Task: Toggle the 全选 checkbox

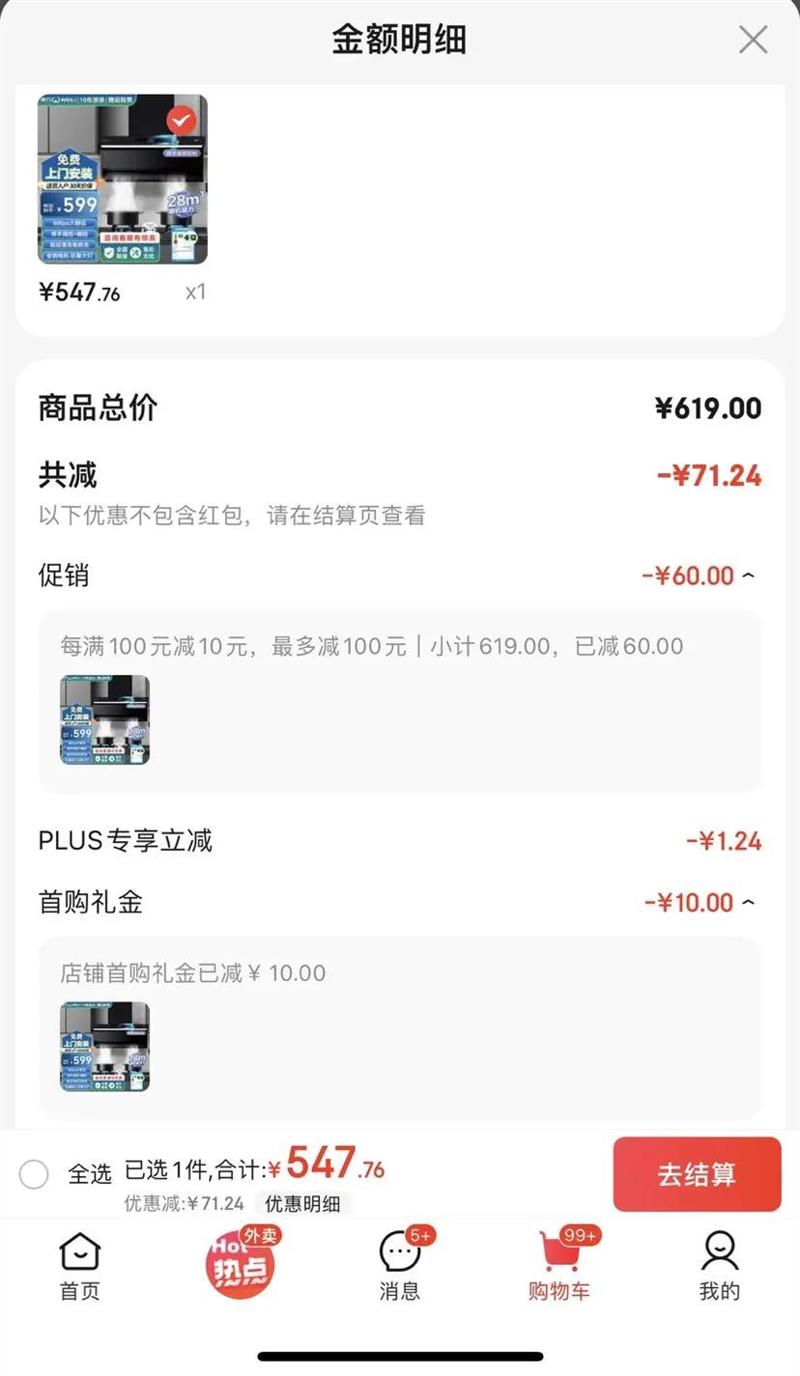Action: (x=34, y=1174)
